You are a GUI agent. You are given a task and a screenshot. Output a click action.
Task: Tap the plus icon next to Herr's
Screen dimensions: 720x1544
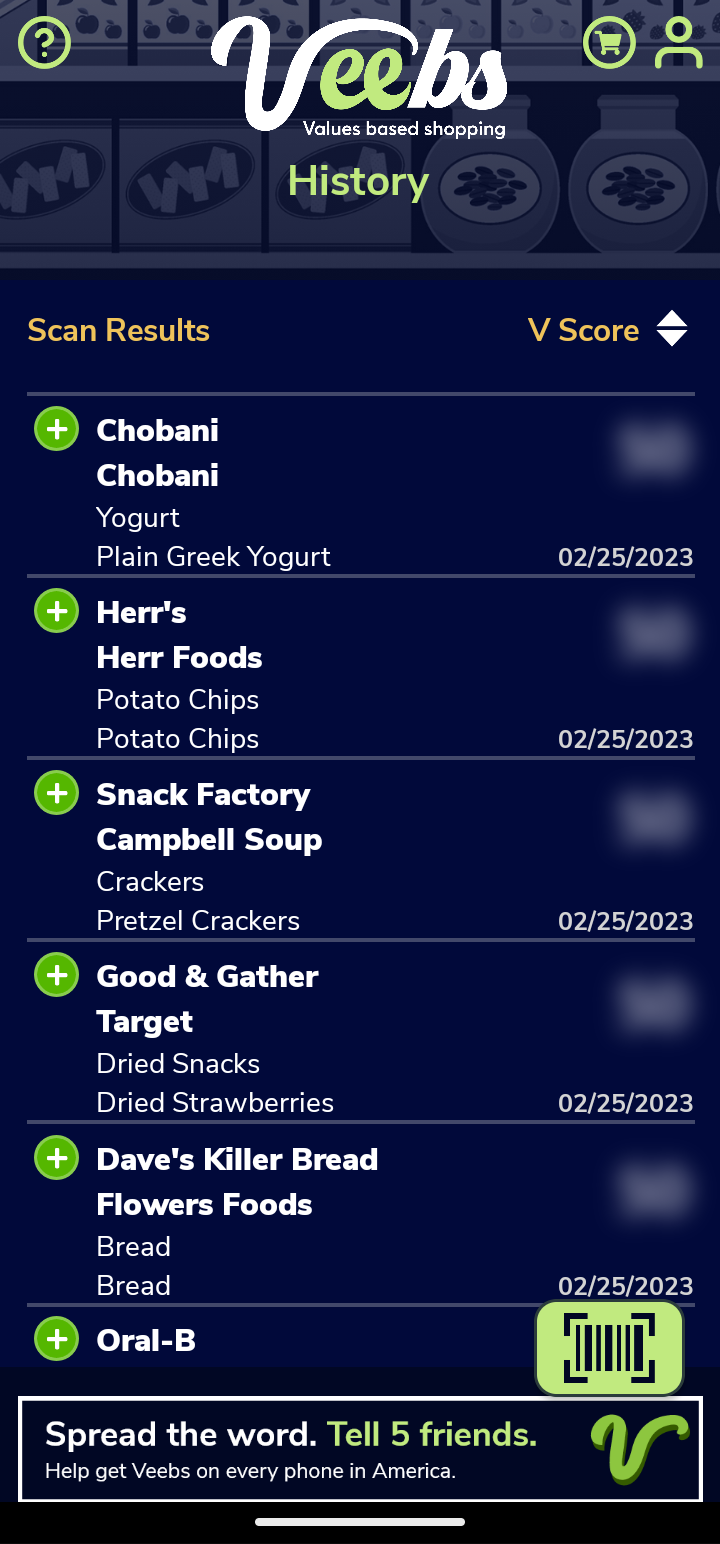[x=57, y=611]
